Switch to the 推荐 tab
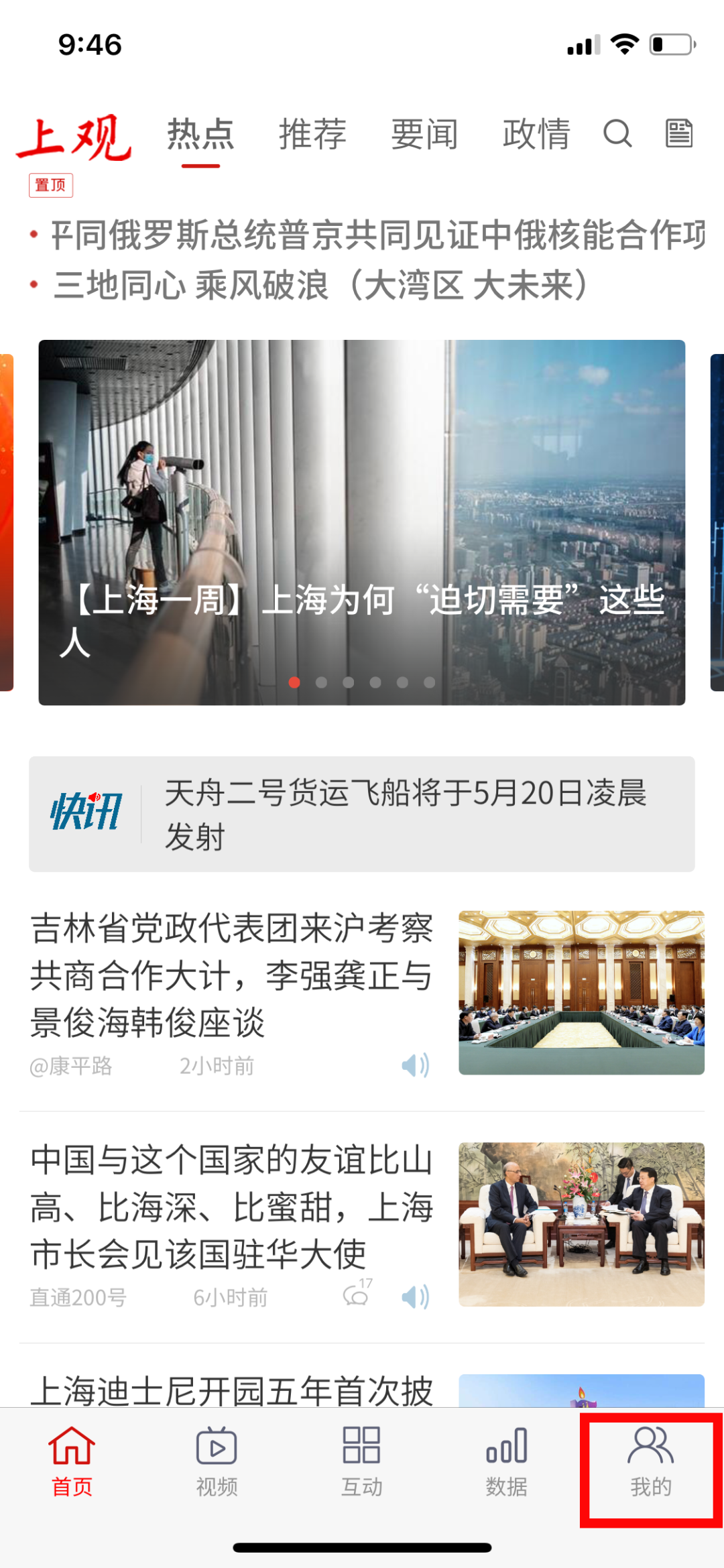Screen dimensions: 724x1568 (x=312, y=134)
